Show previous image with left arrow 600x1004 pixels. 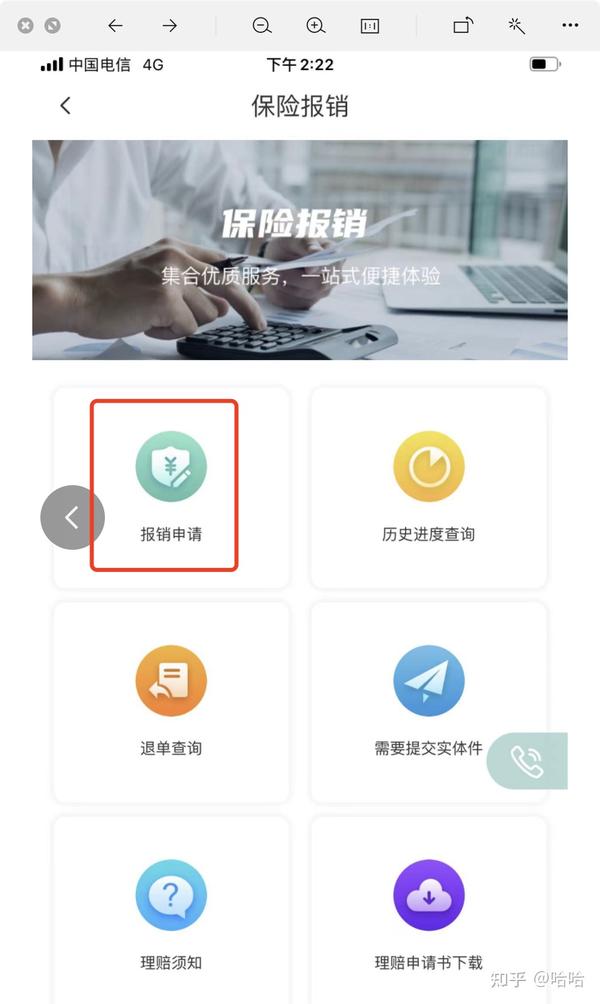click(x=71, y=517)
